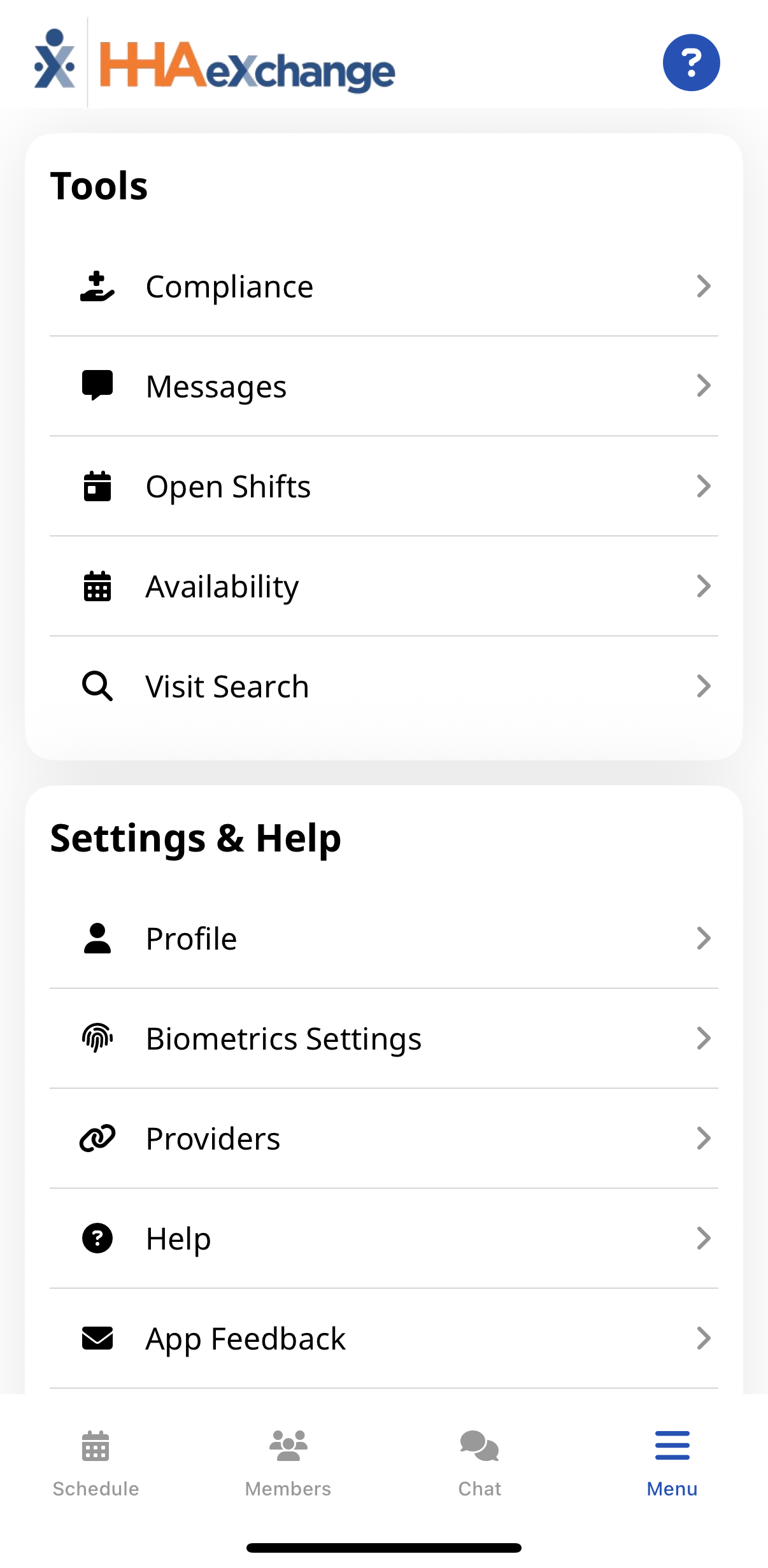Launch Visit Search

tap(383, 687)
